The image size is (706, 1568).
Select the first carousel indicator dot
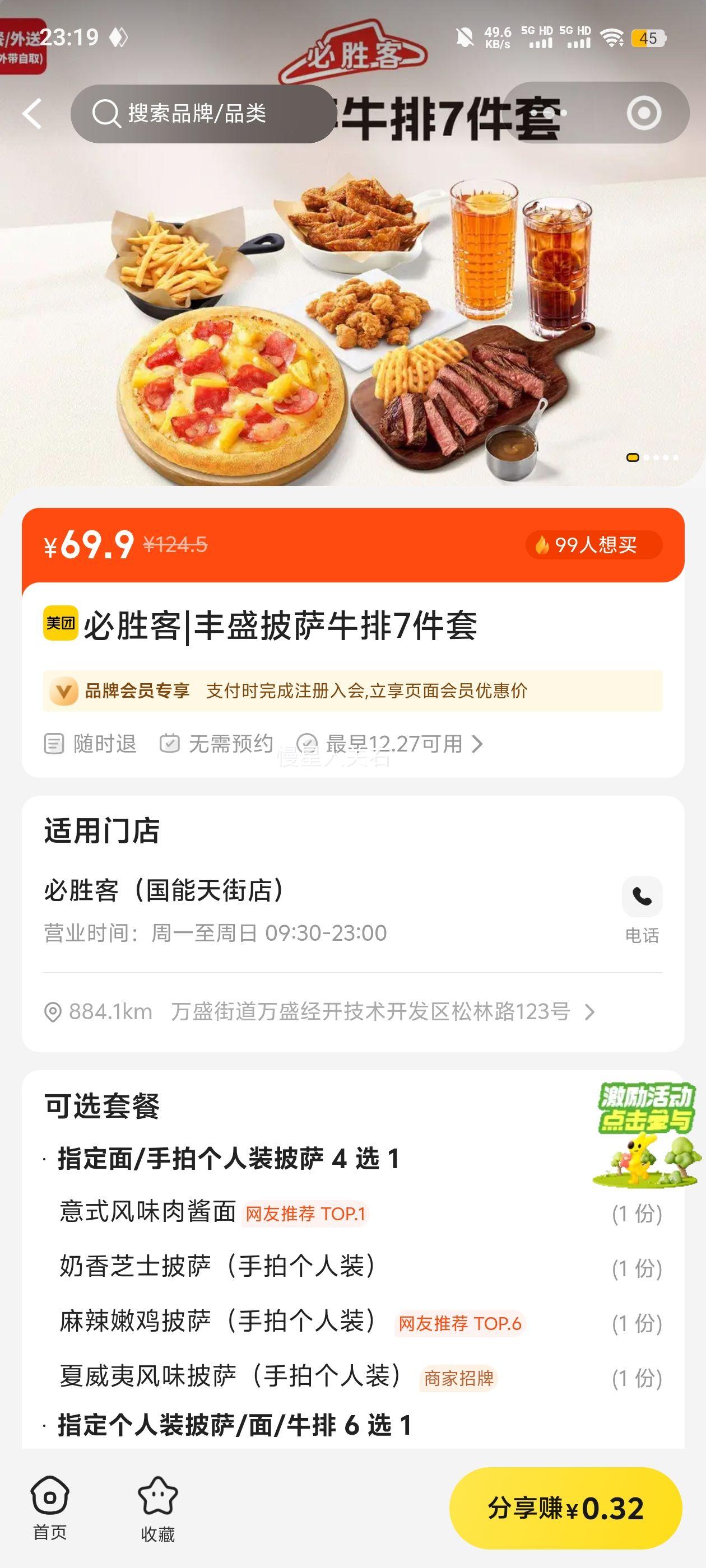(634, 456)
